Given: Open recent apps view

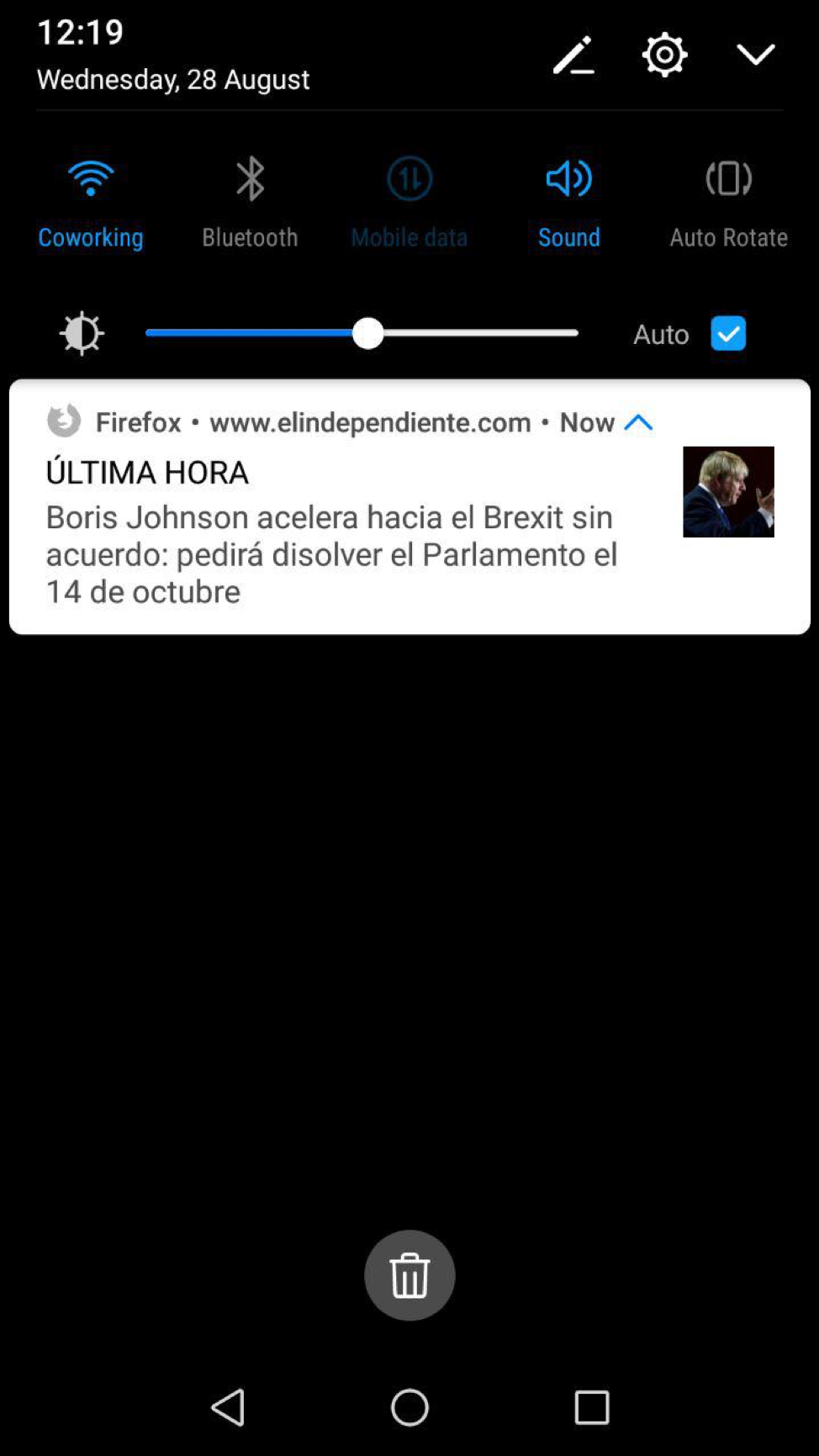Looking at the screenshot, I should tap(592, 1407).
